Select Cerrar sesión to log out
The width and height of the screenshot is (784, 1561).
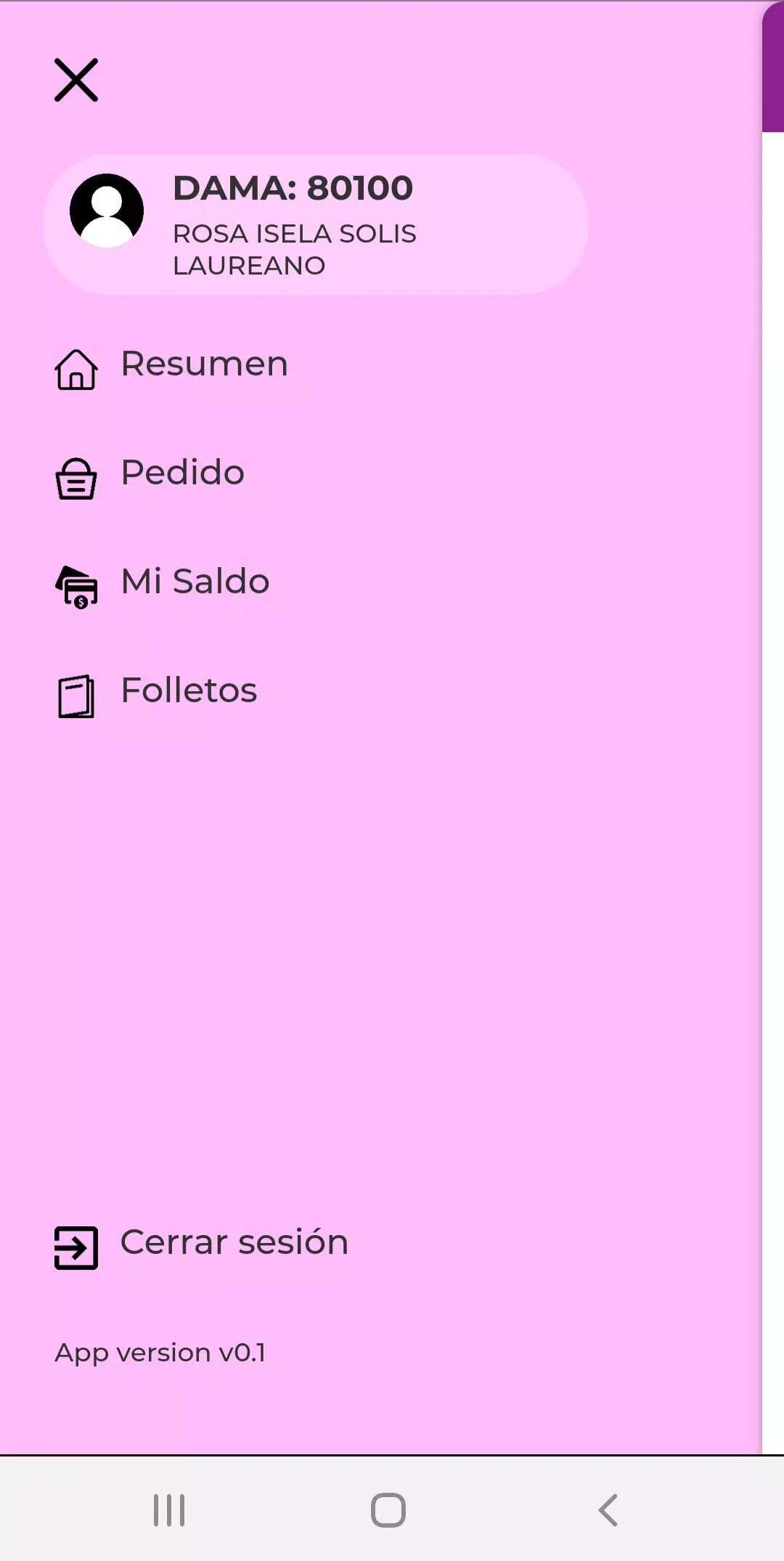coord(234,1242)
